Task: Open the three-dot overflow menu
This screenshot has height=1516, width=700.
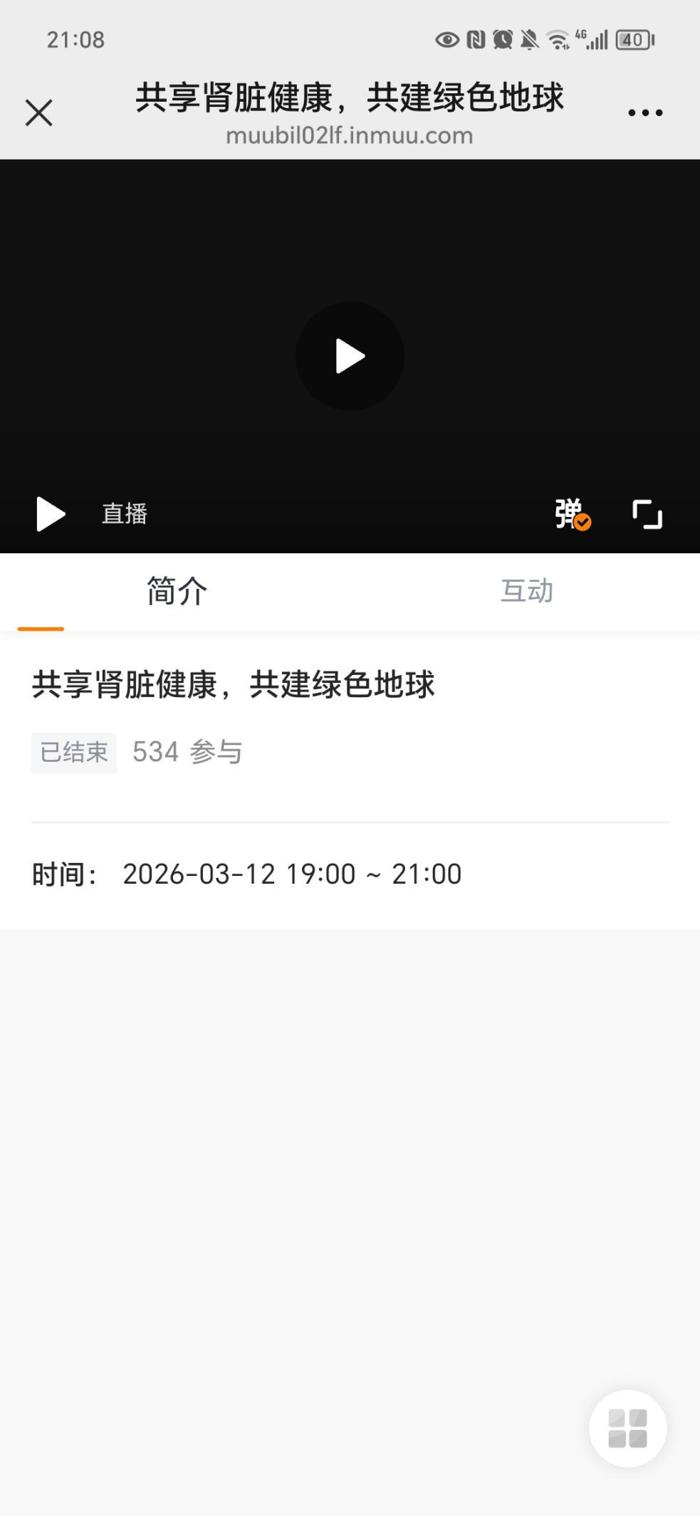Action: coord(645,113)
